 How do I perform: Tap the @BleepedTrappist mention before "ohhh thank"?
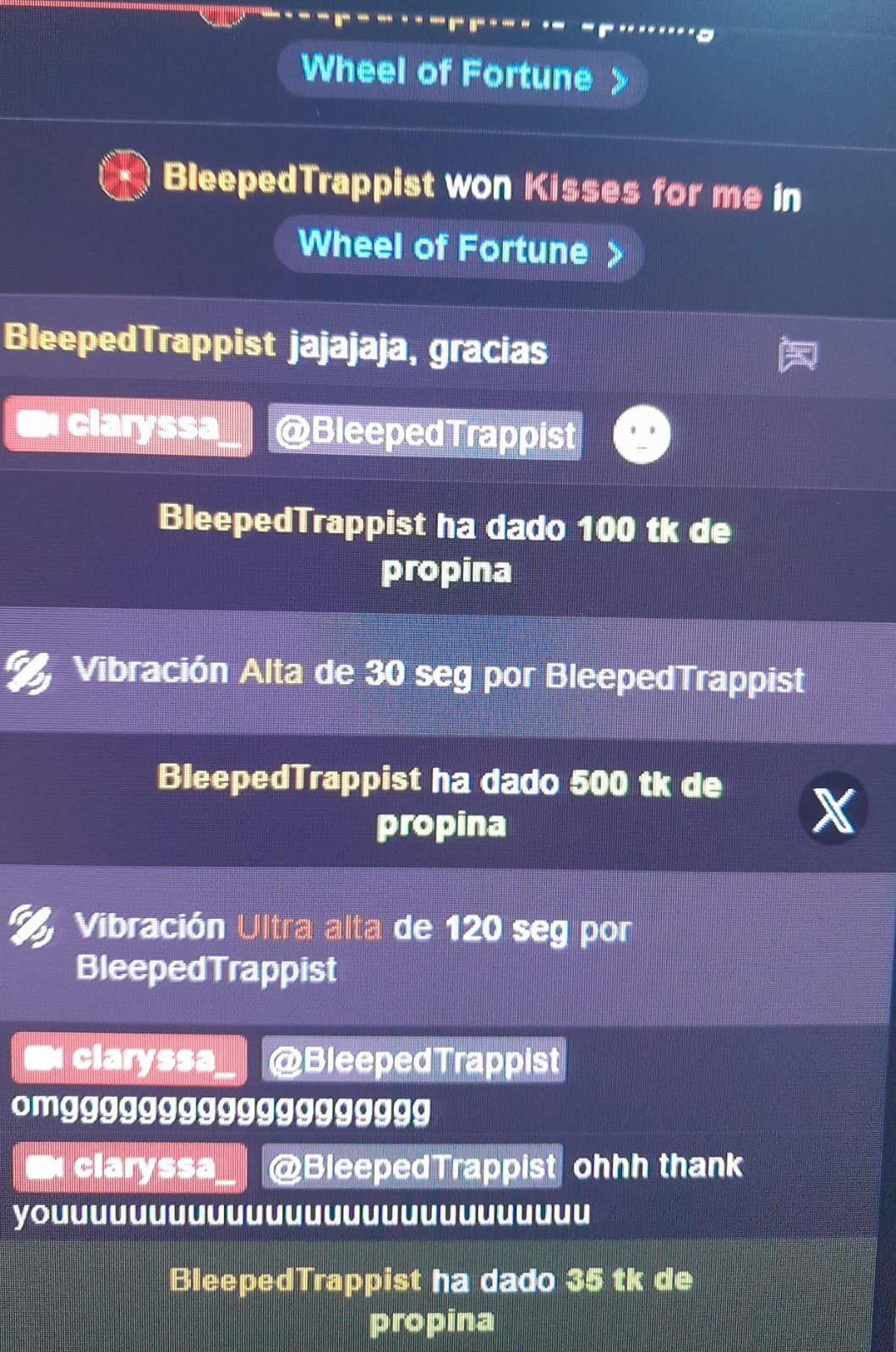[411, 1167]
